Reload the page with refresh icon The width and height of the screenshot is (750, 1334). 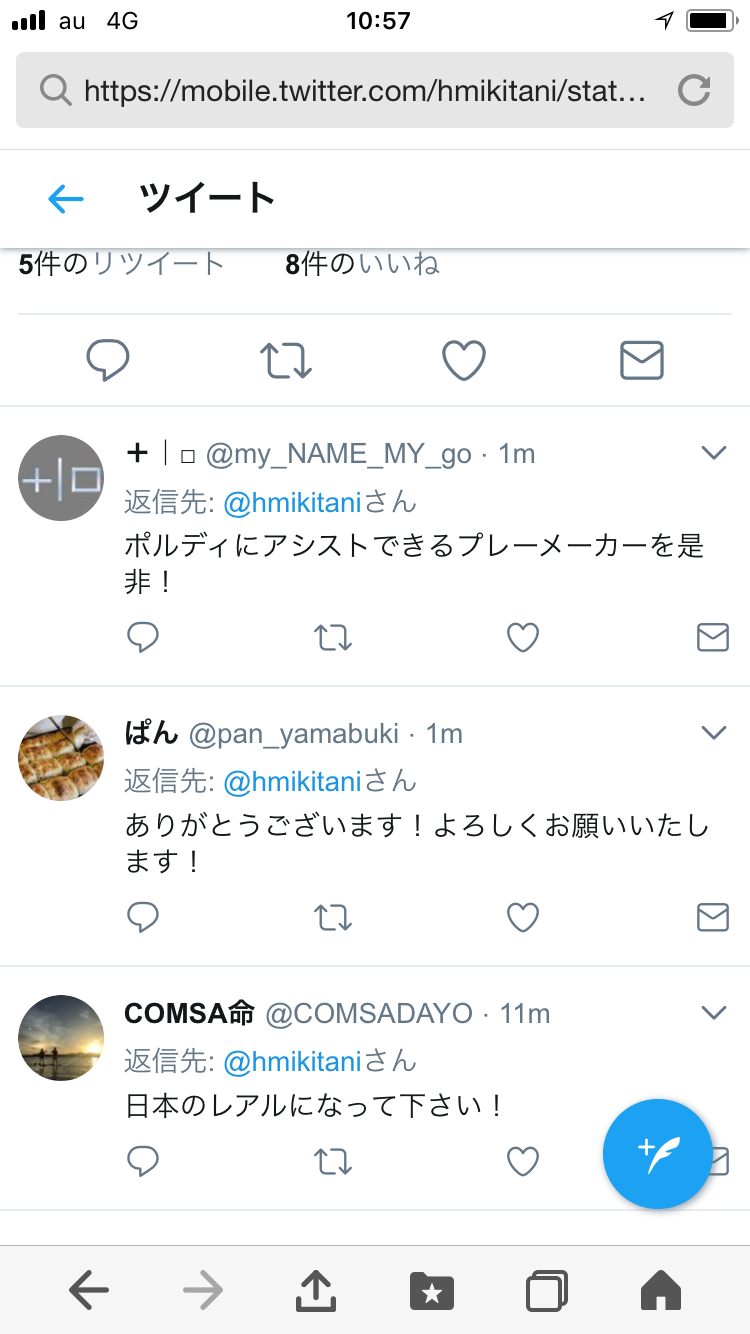point(693,92)
